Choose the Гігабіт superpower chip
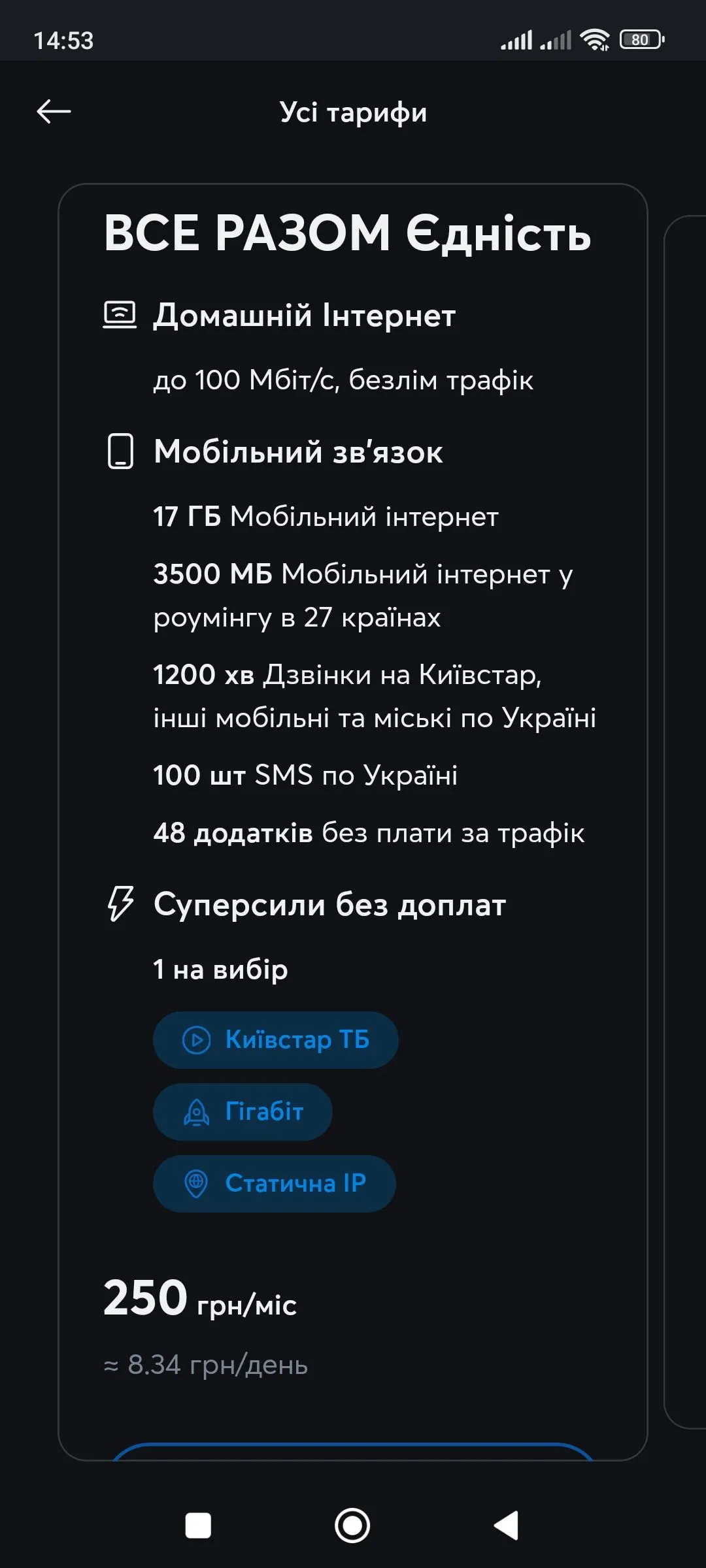The width and height of the screenshot is (706, 1568). [x=243, y=1111]
